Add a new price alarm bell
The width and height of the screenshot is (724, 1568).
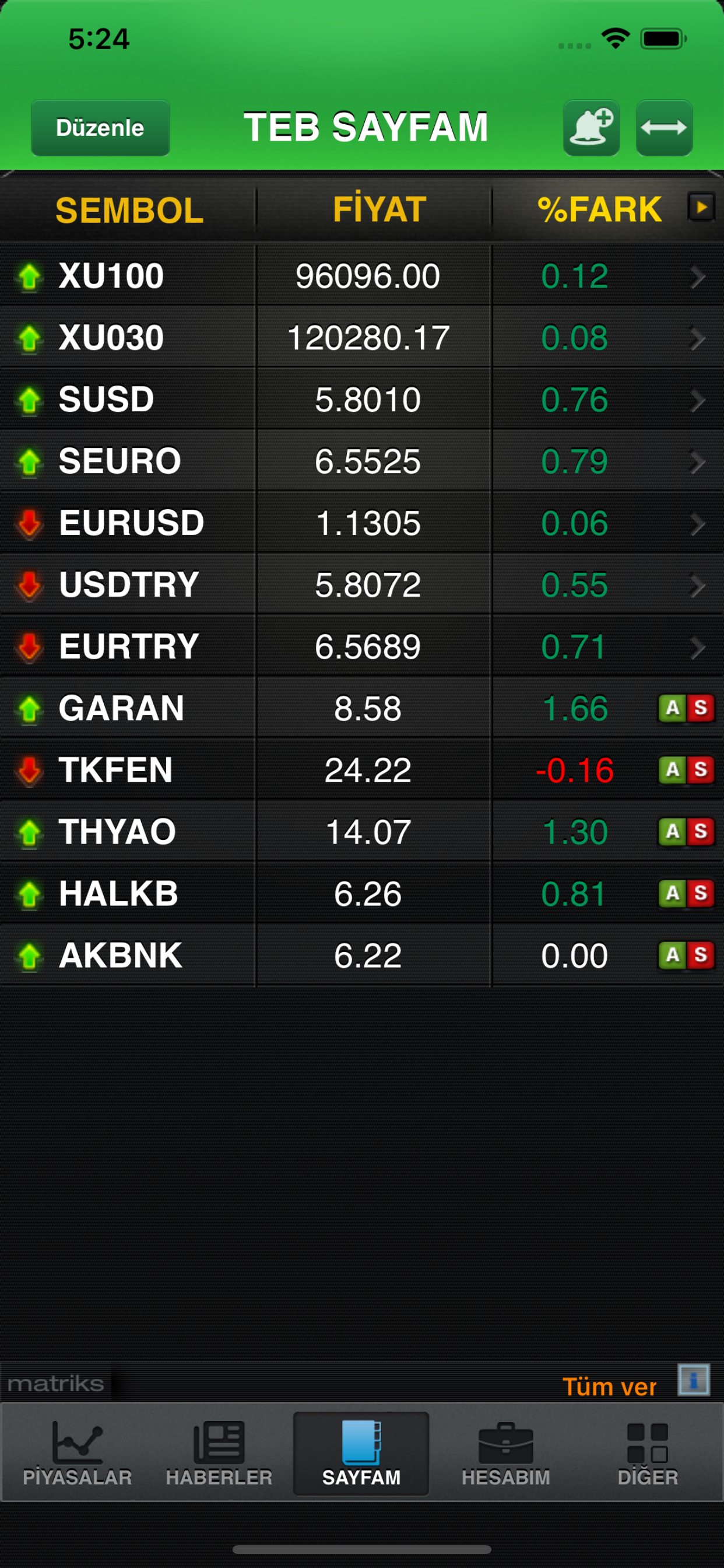tap(591, 128)
